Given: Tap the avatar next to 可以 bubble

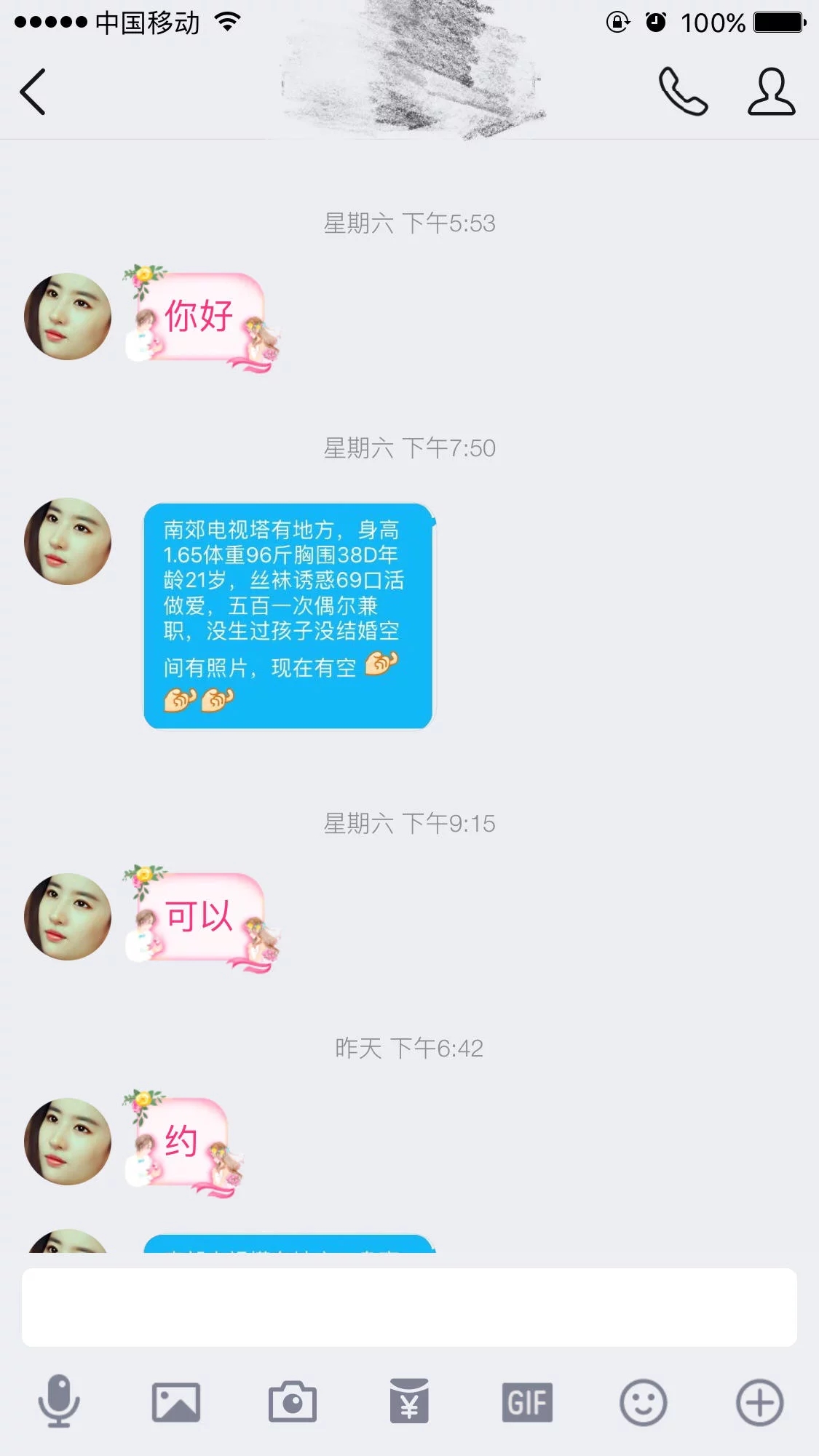Looking at the screenshot, I should [x=66, y=917].
